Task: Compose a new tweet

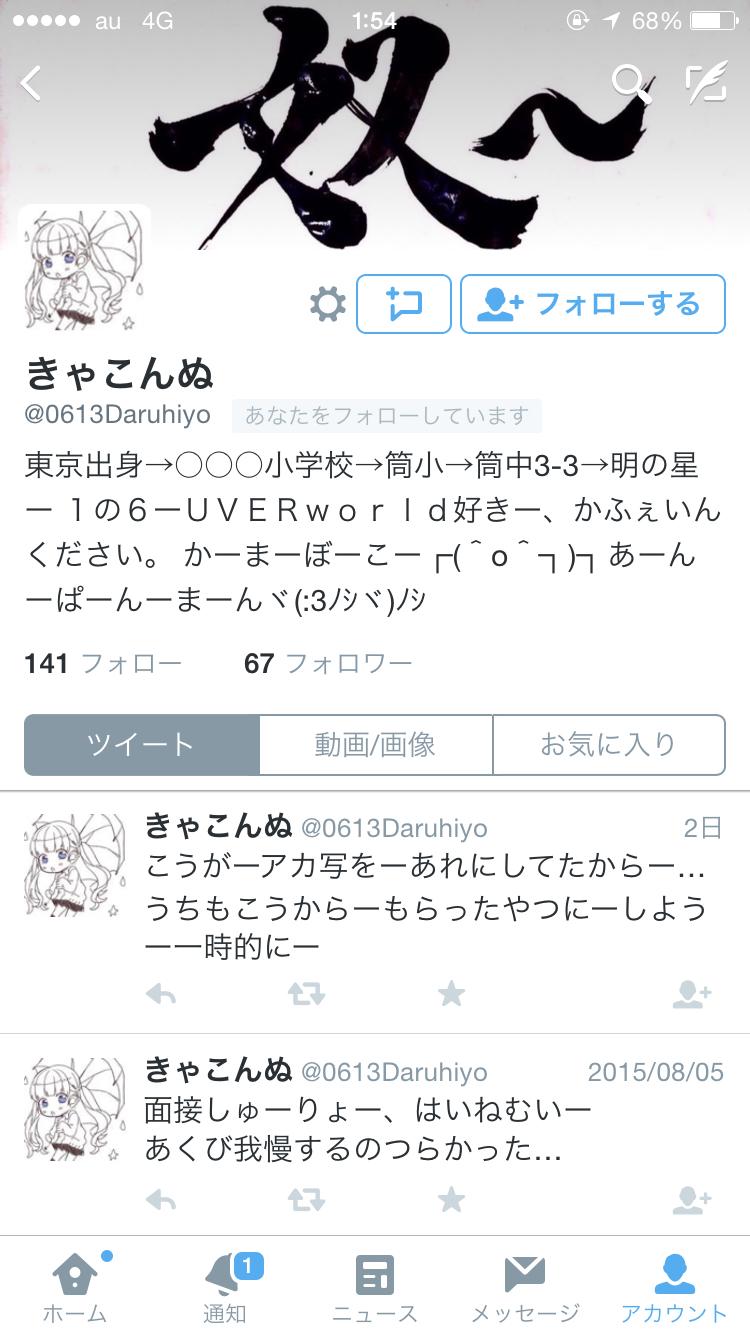Action: click(706, 83)
